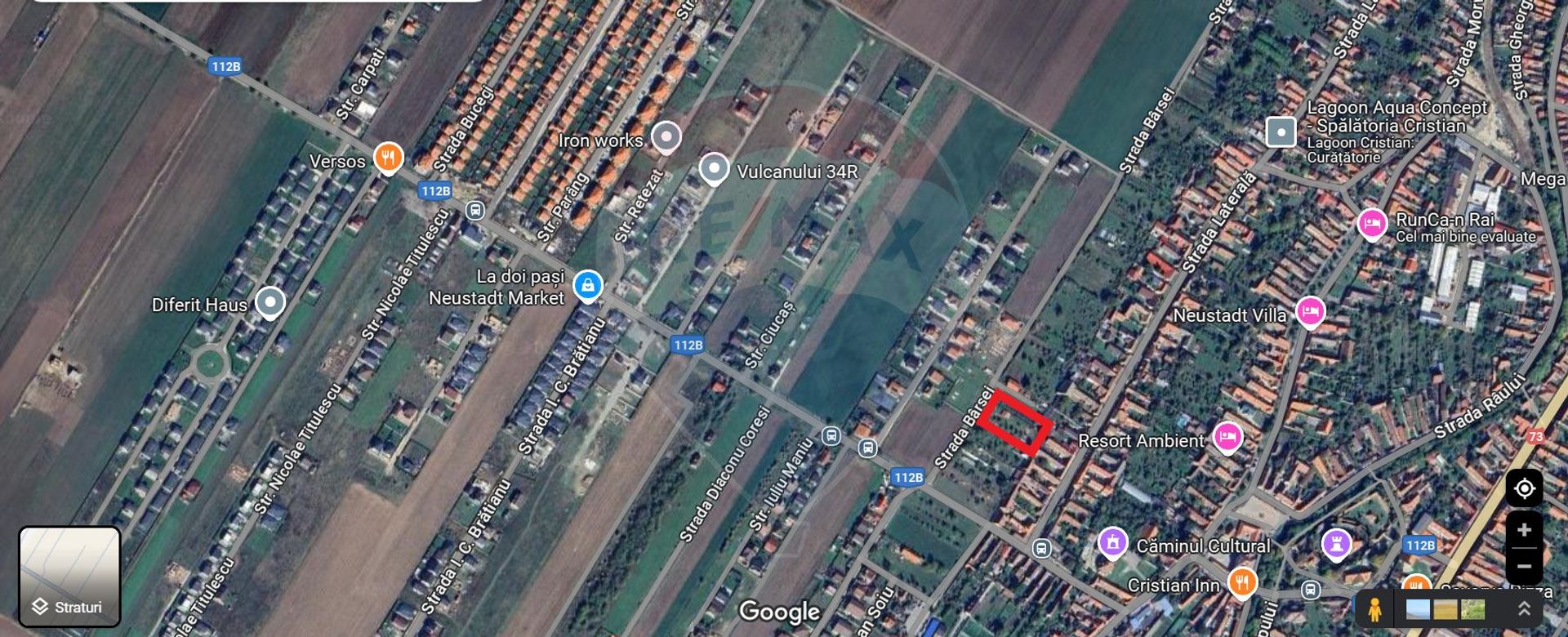Screen dimensions: 1568x637
Task: Select the Lagoon Aqua Concept marker
Action: [1281, 131]
